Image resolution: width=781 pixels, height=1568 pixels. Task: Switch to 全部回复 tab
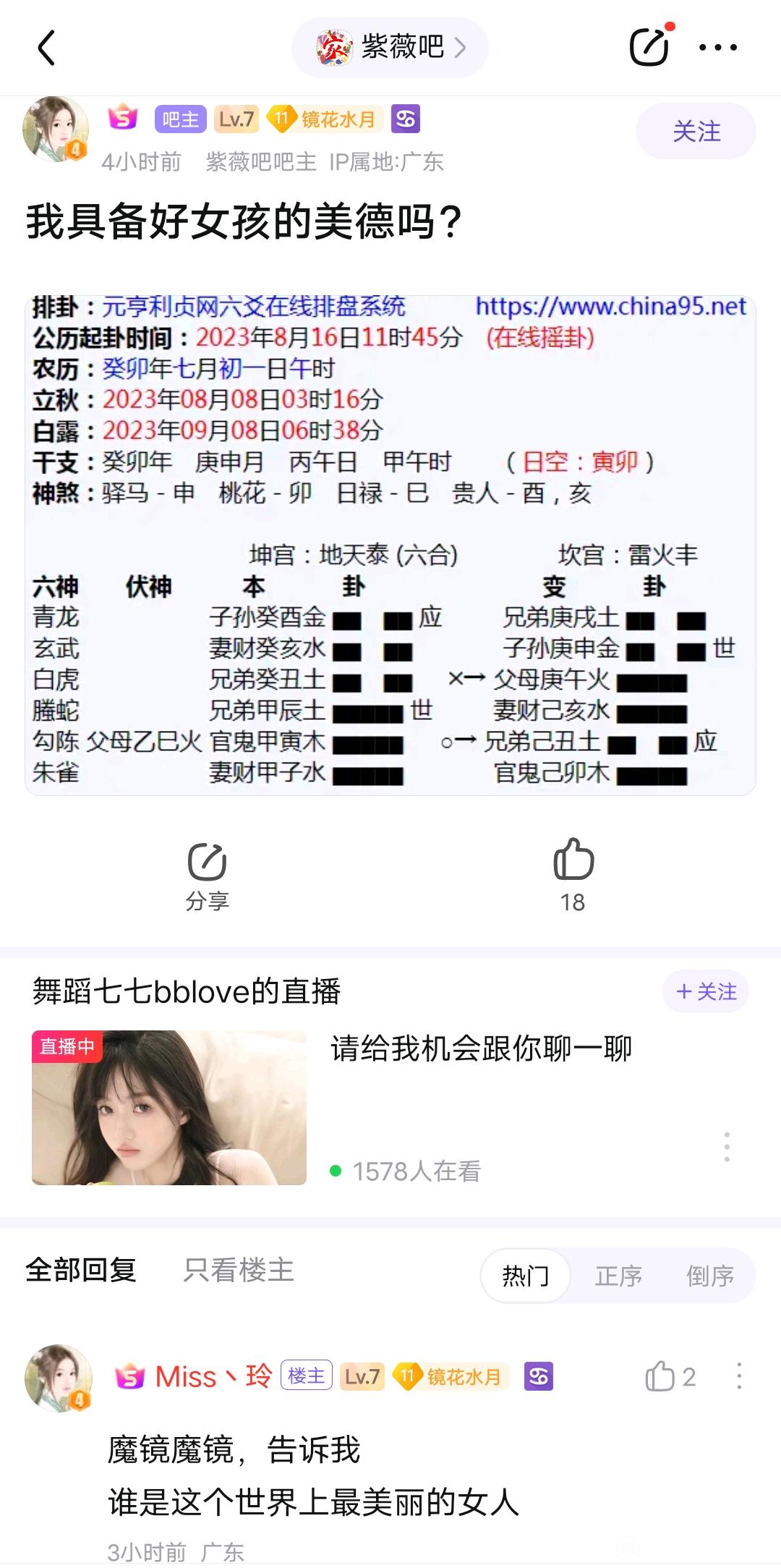coord(81,1269)
